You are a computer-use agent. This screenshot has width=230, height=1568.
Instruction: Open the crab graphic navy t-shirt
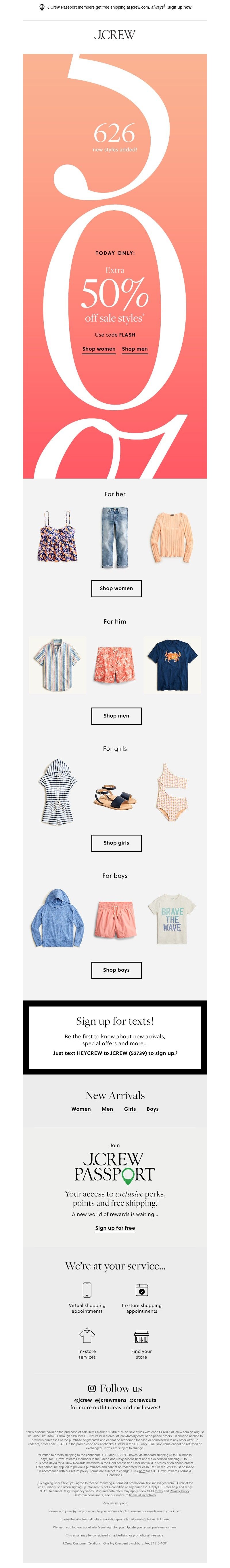click(x=172, y=665)
